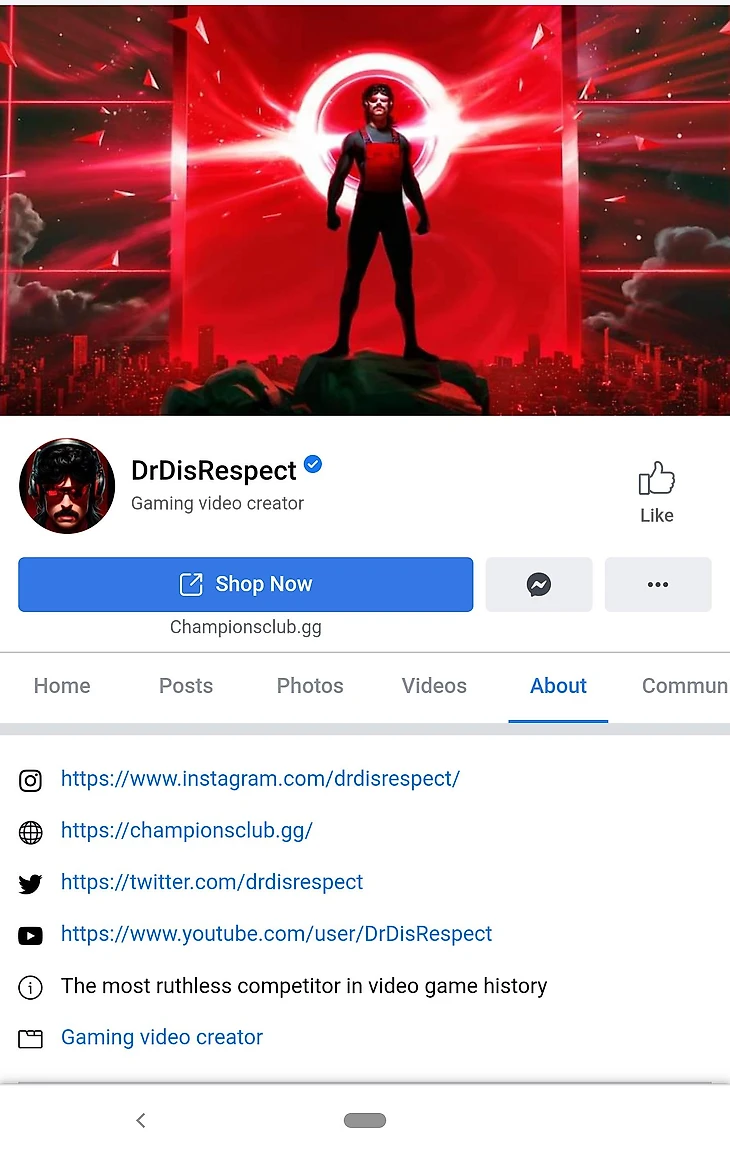Switch to the Posts tab
This screenshot has width=730, height=1157.
tap(186, 686)
